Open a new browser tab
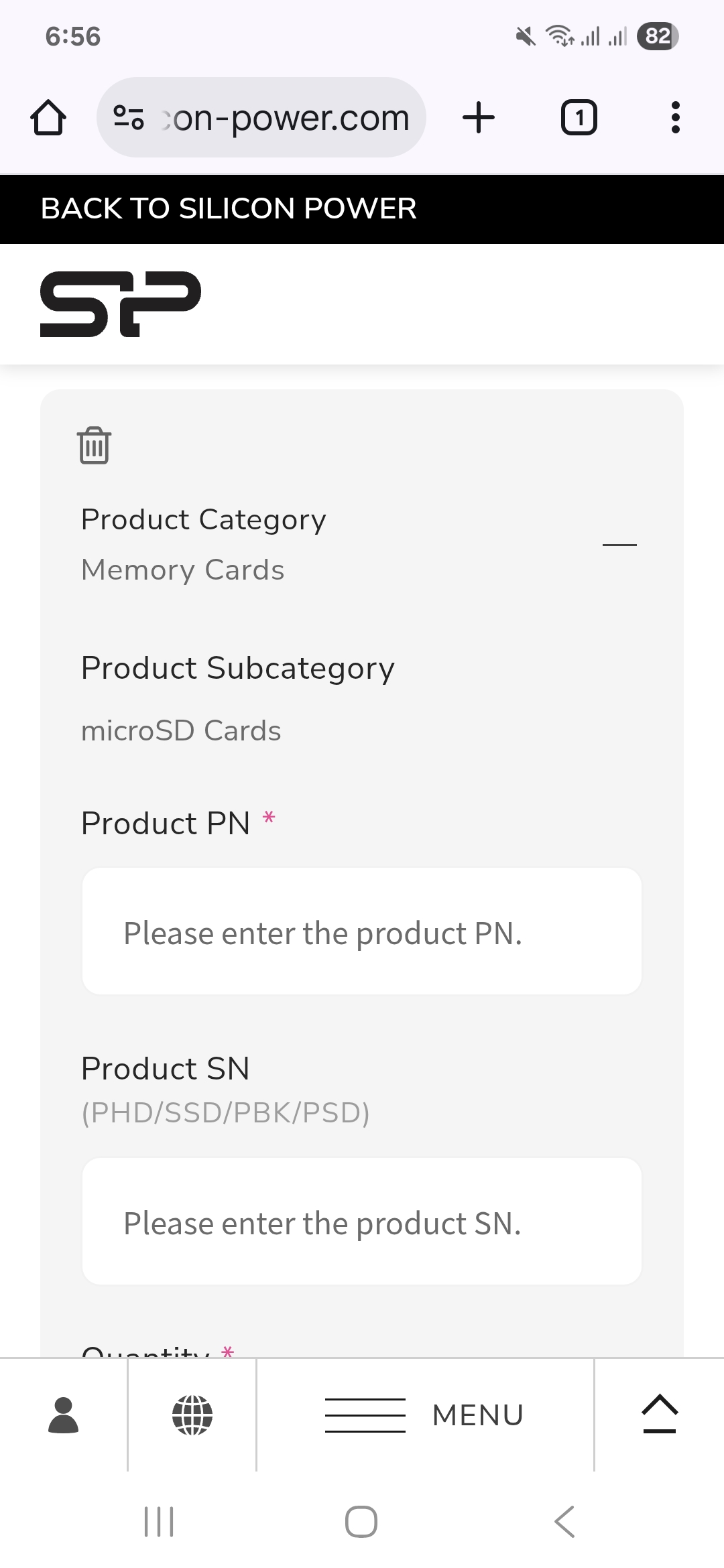Viewport: 724px width, 1568px height. point(479,117)
